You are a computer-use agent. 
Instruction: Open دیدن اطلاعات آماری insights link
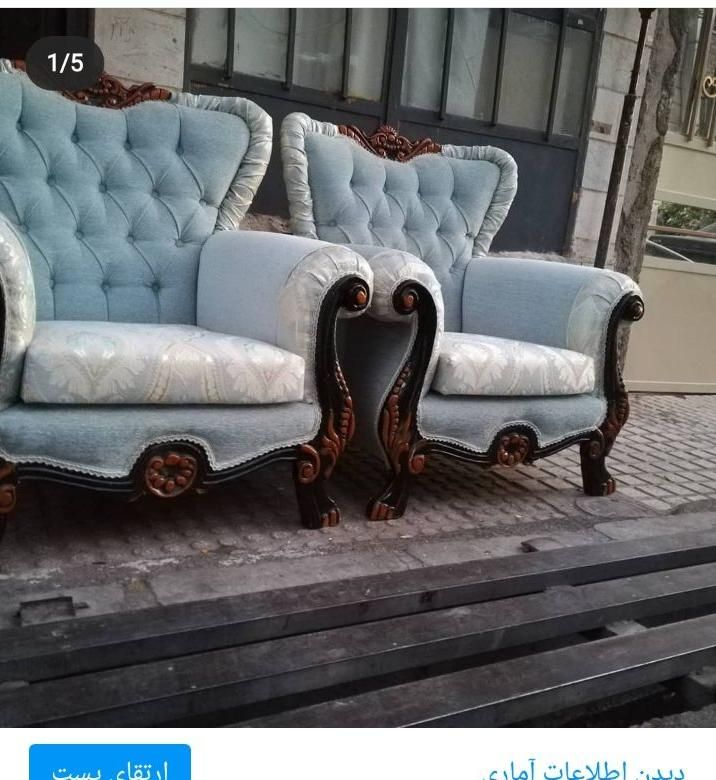(583, 770)
